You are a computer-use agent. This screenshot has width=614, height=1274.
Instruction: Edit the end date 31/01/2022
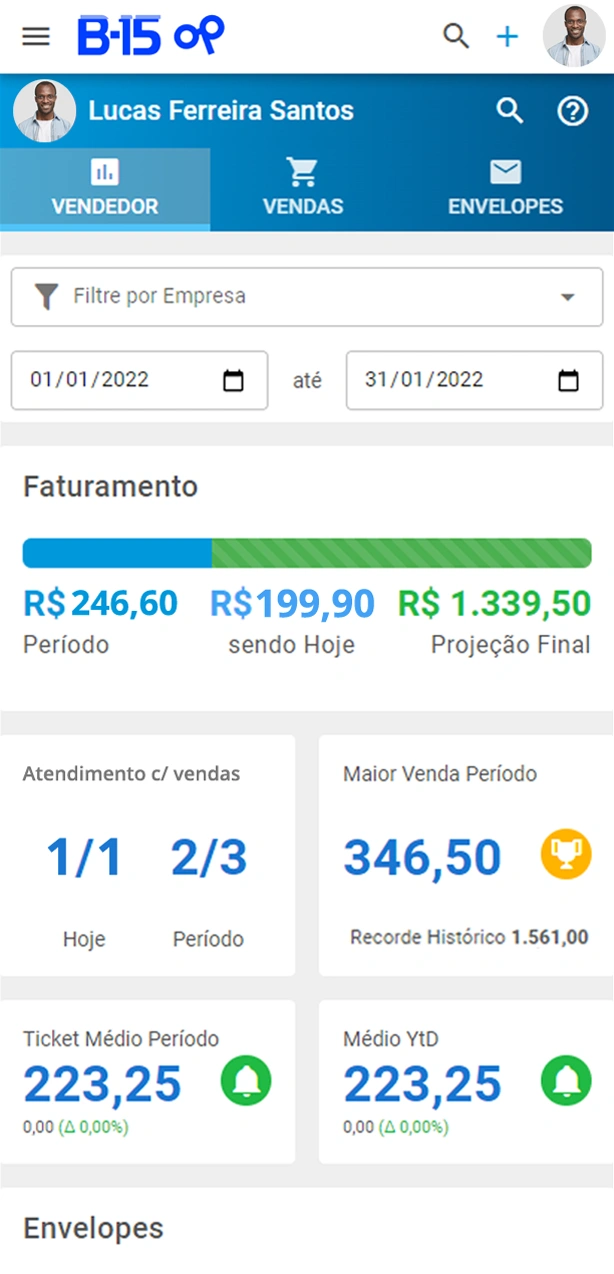click(x=473, y=380)
